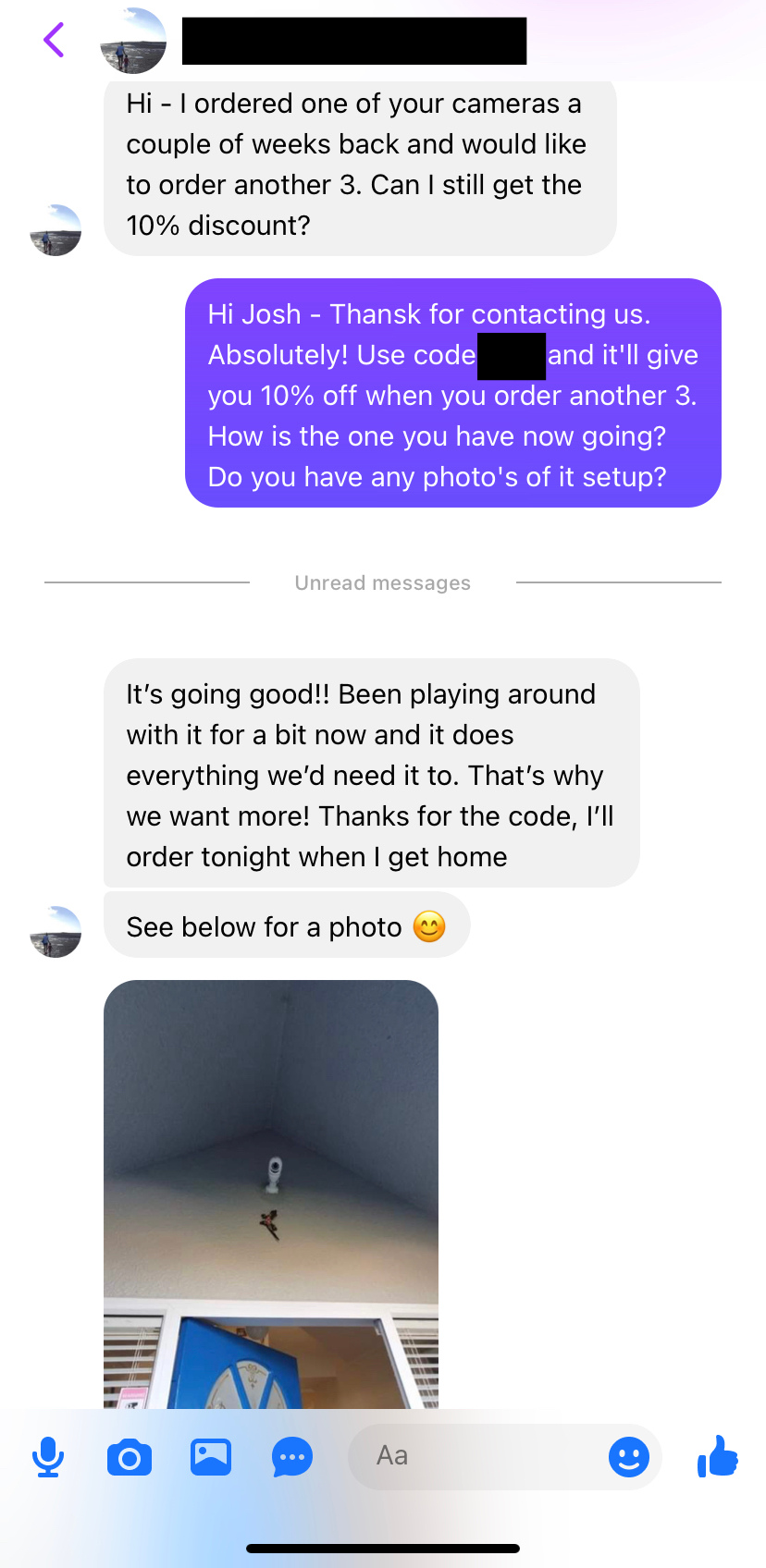Go back to the chat list
The height and width of the screenshot is (1568, 766).
pos(54,40)
